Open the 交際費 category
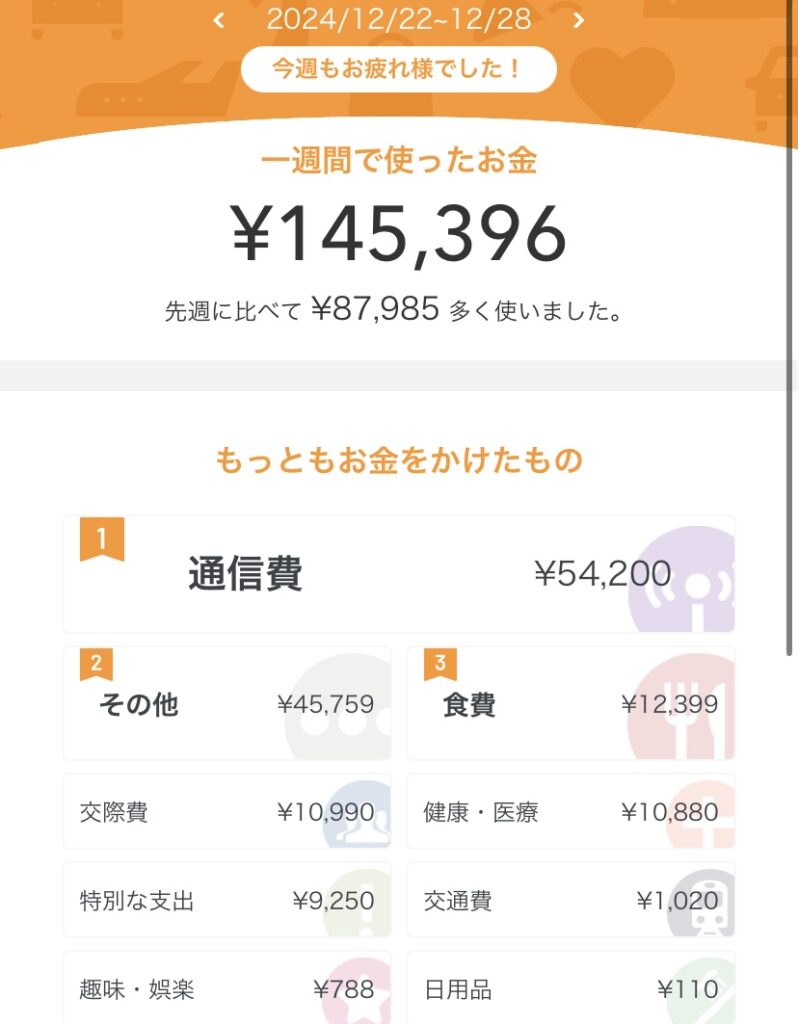 click(227, 811)
